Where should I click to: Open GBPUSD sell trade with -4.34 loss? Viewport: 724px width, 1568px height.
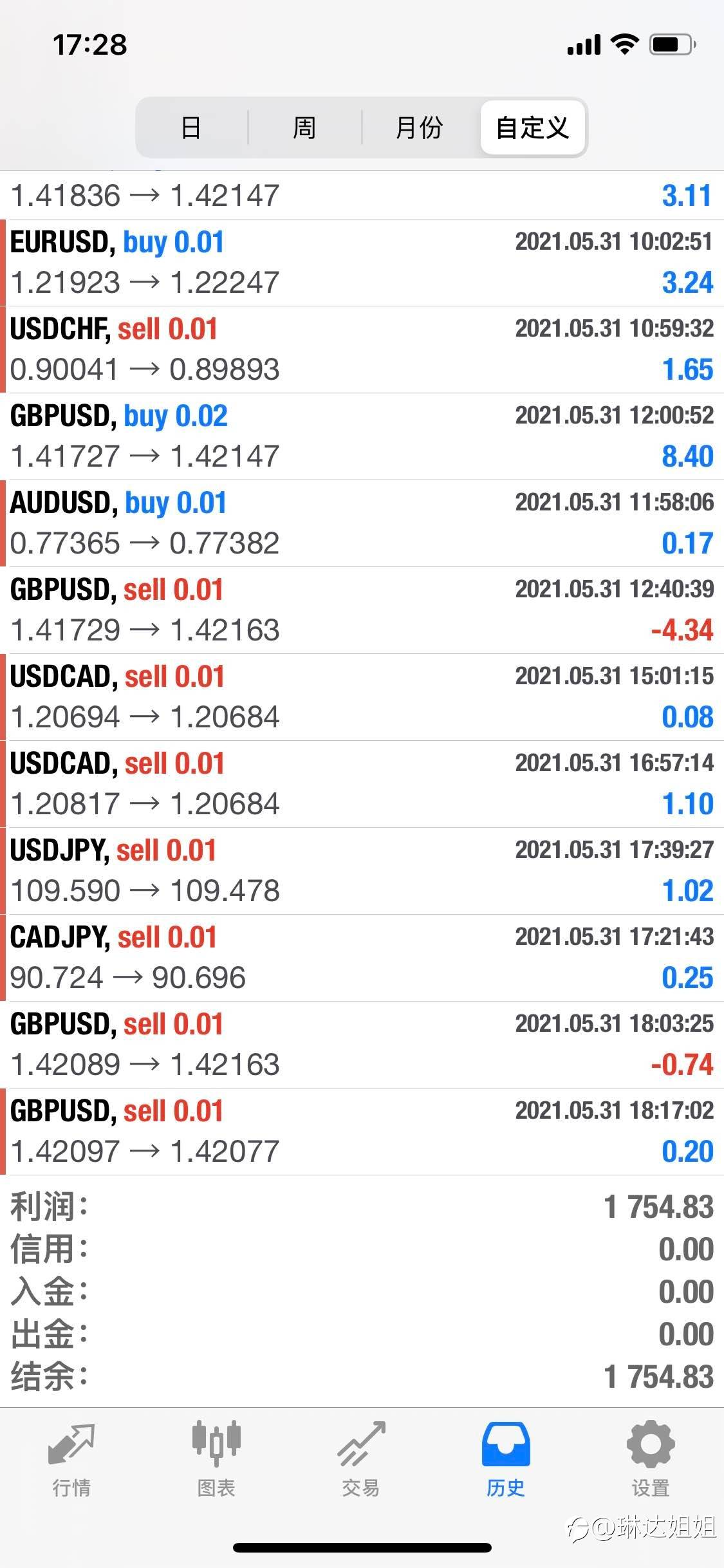pos(362,610)
